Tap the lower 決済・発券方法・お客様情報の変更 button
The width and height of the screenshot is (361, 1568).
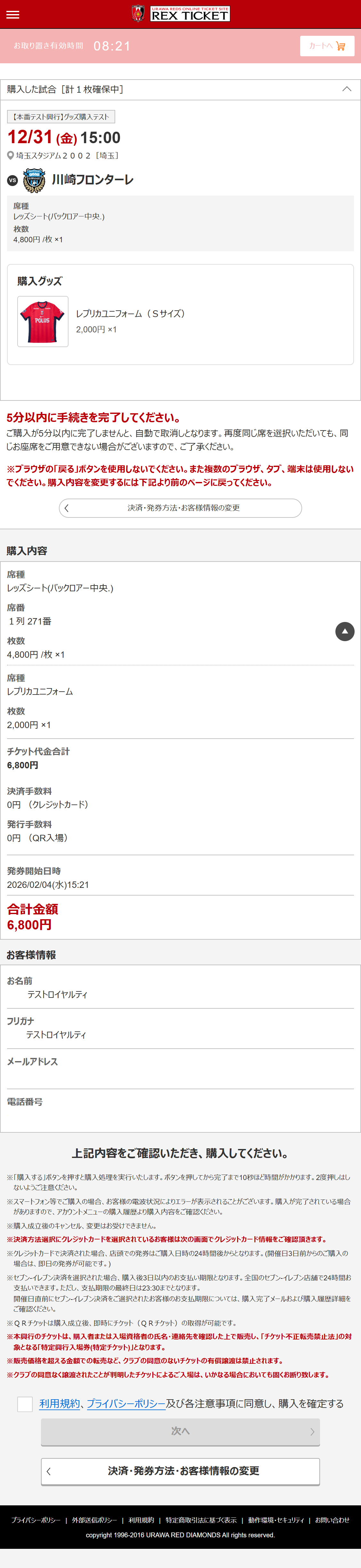tap(180, 1471)
